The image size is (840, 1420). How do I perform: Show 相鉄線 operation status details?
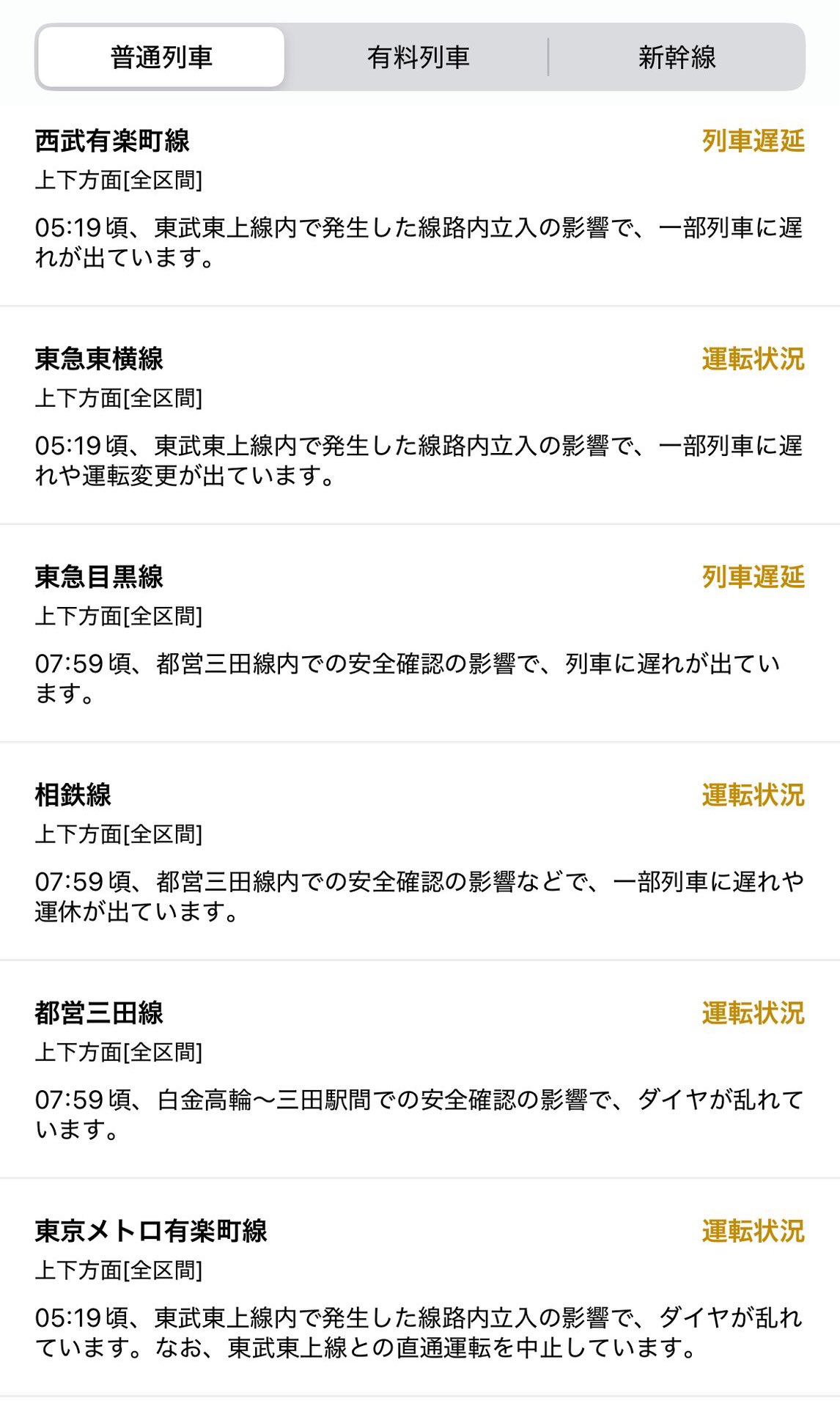419,852
